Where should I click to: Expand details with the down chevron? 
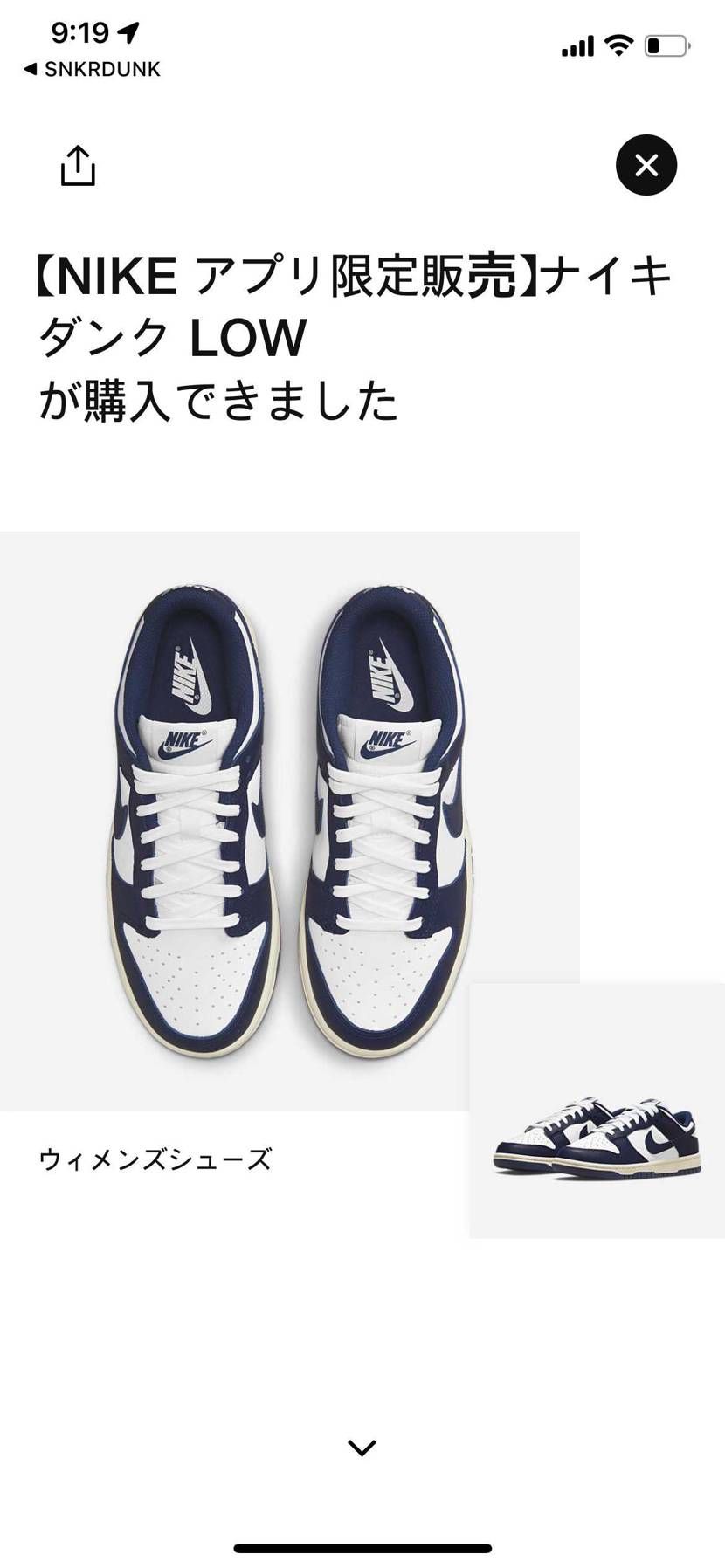click(x=362, y=1448)
